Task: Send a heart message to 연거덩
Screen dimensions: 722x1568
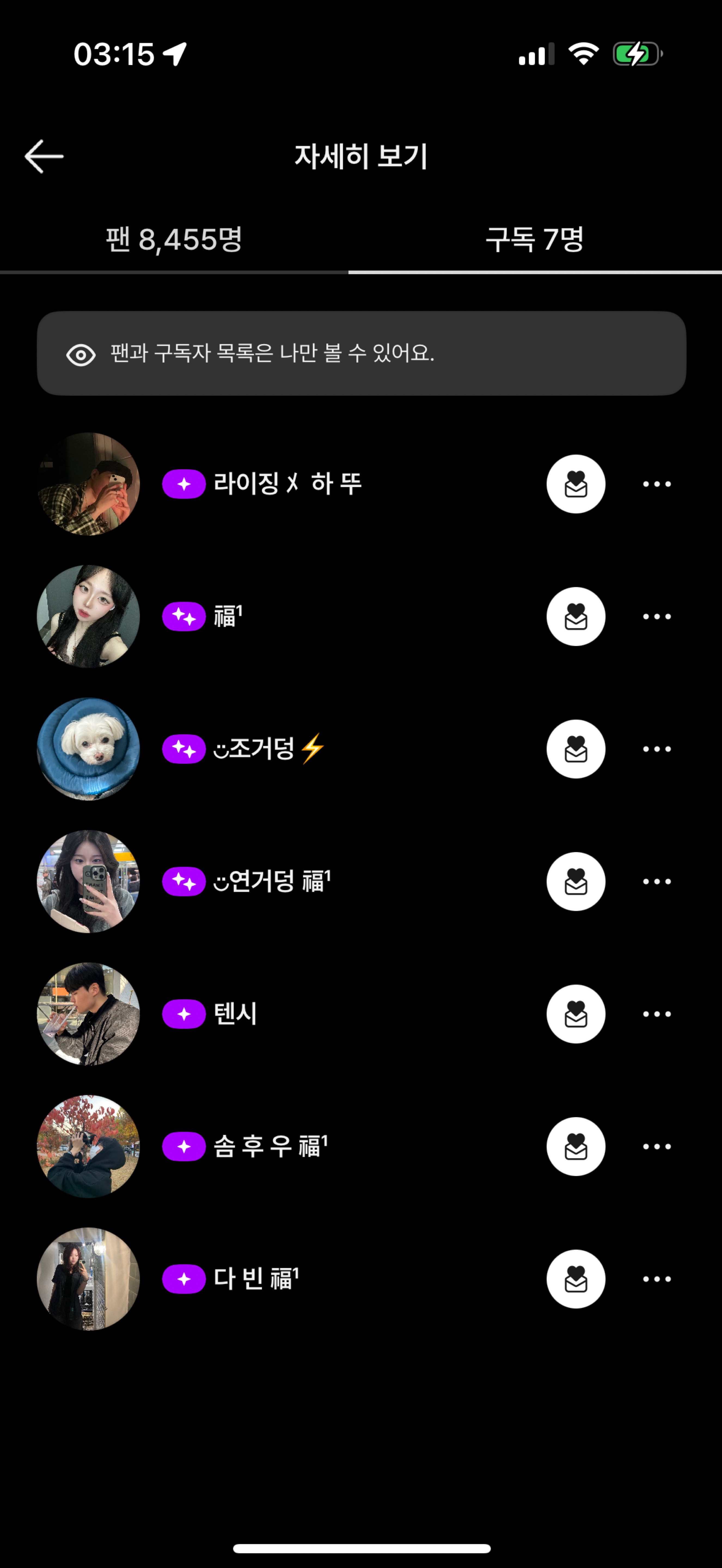Action: coord(575,881)
